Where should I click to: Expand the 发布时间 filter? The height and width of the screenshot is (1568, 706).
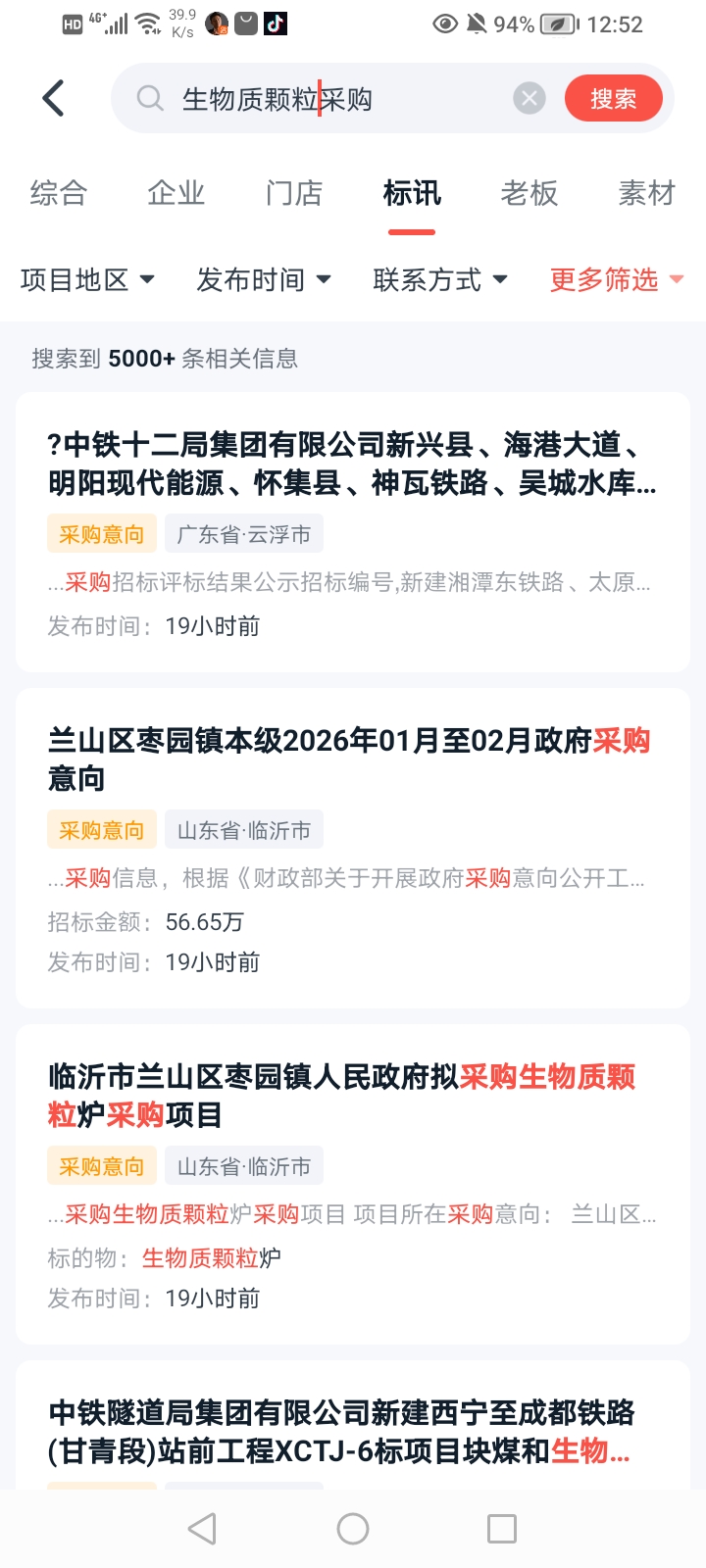(x=264, y=280)
